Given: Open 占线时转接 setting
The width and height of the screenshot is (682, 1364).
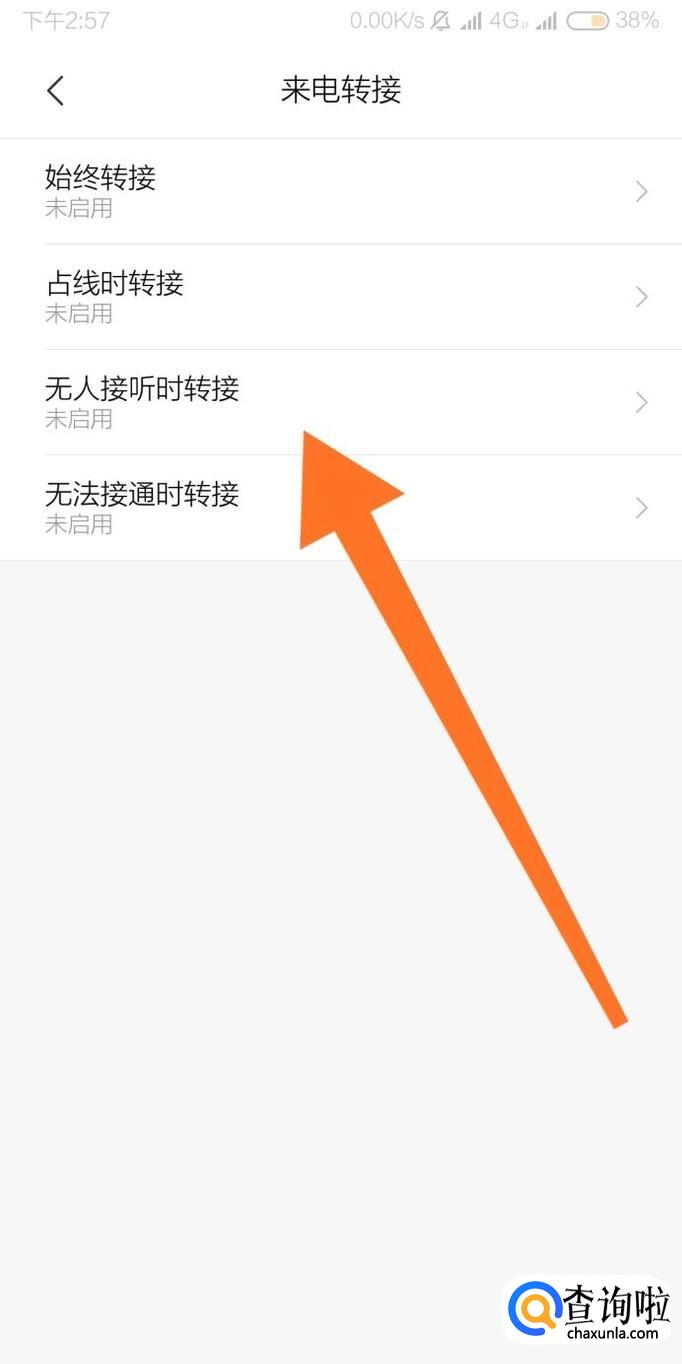Looking at the screenshot, I should tap(341, 297).
